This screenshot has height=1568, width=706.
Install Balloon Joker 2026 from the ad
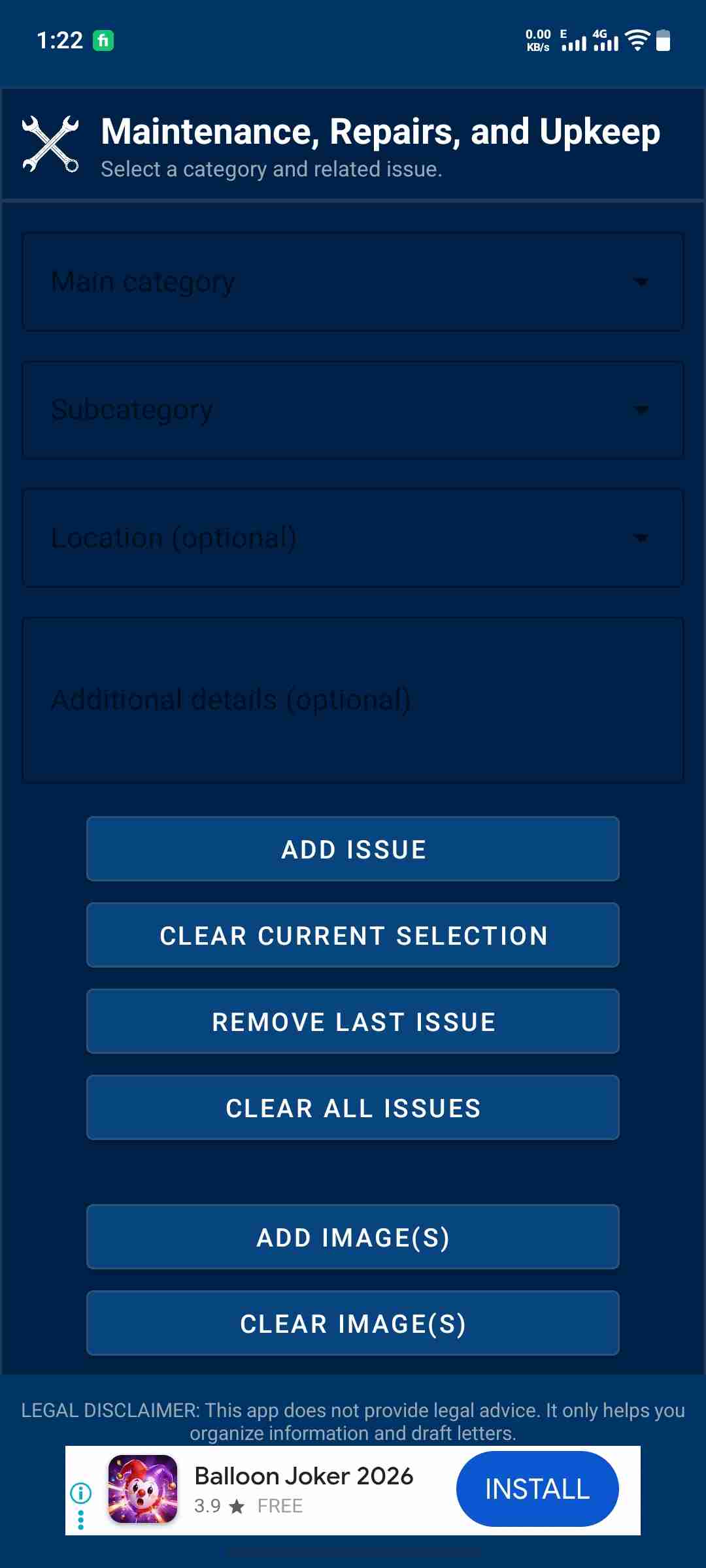pos(537,1489)
